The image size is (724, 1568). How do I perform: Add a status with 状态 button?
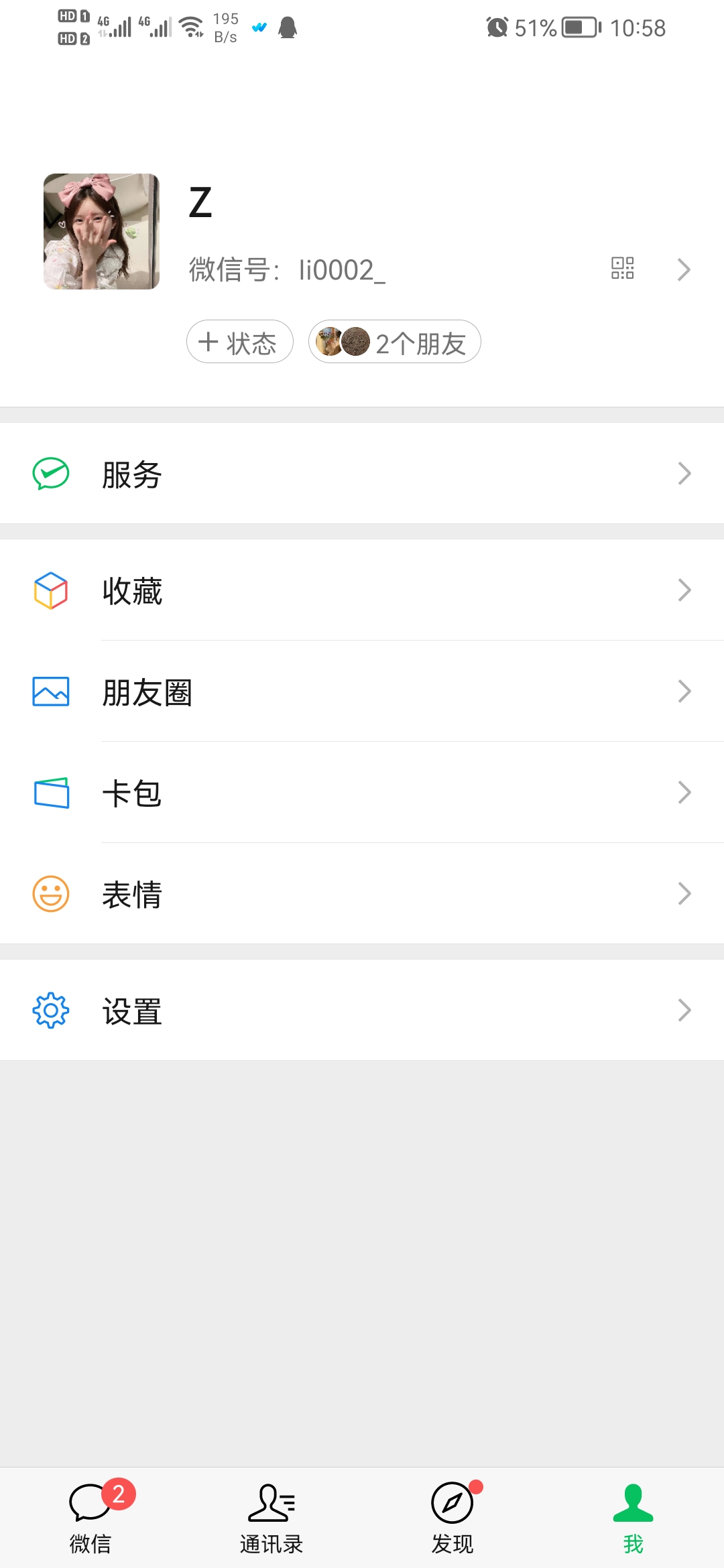[x=239, y=342]
